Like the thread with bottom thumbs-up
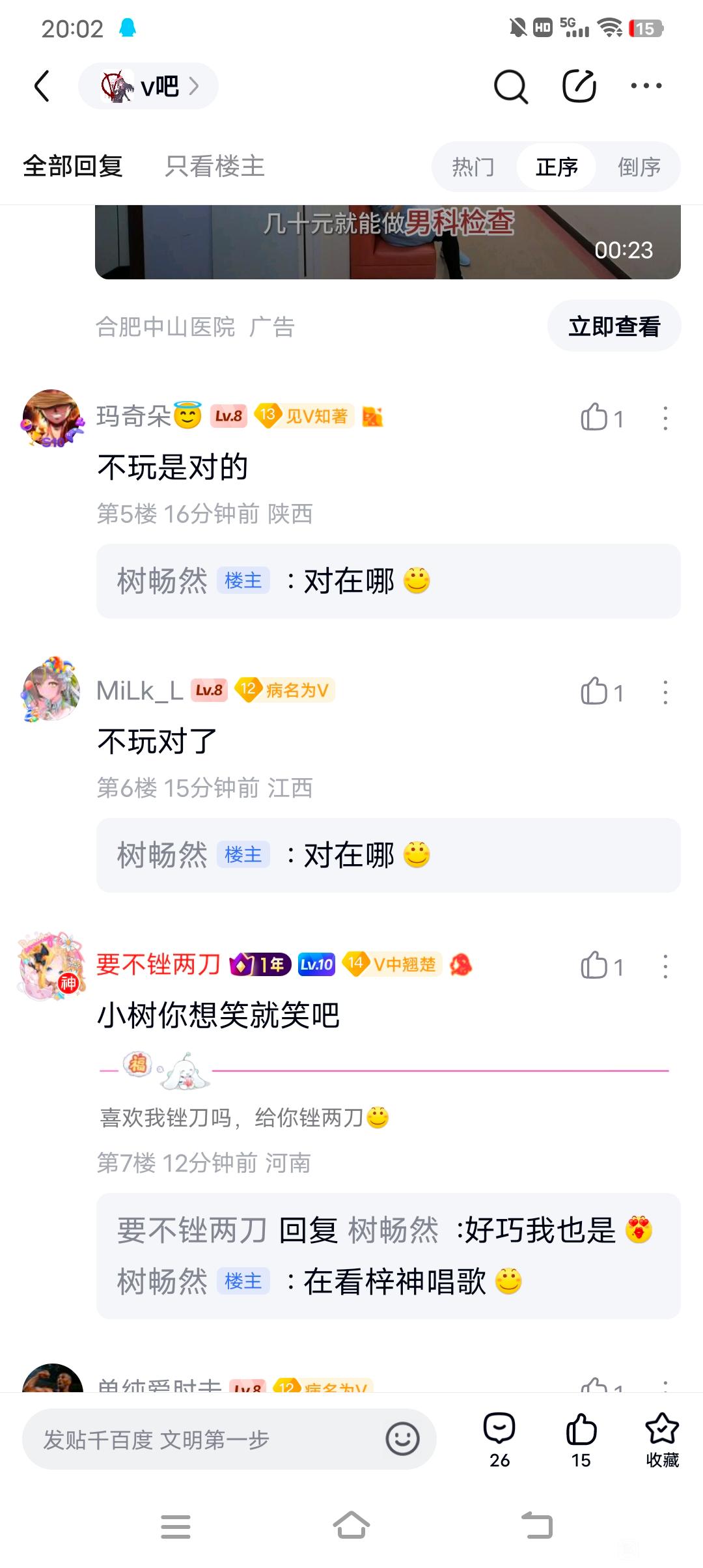This screenshot has width=703, height=1568. (581, 1438)
